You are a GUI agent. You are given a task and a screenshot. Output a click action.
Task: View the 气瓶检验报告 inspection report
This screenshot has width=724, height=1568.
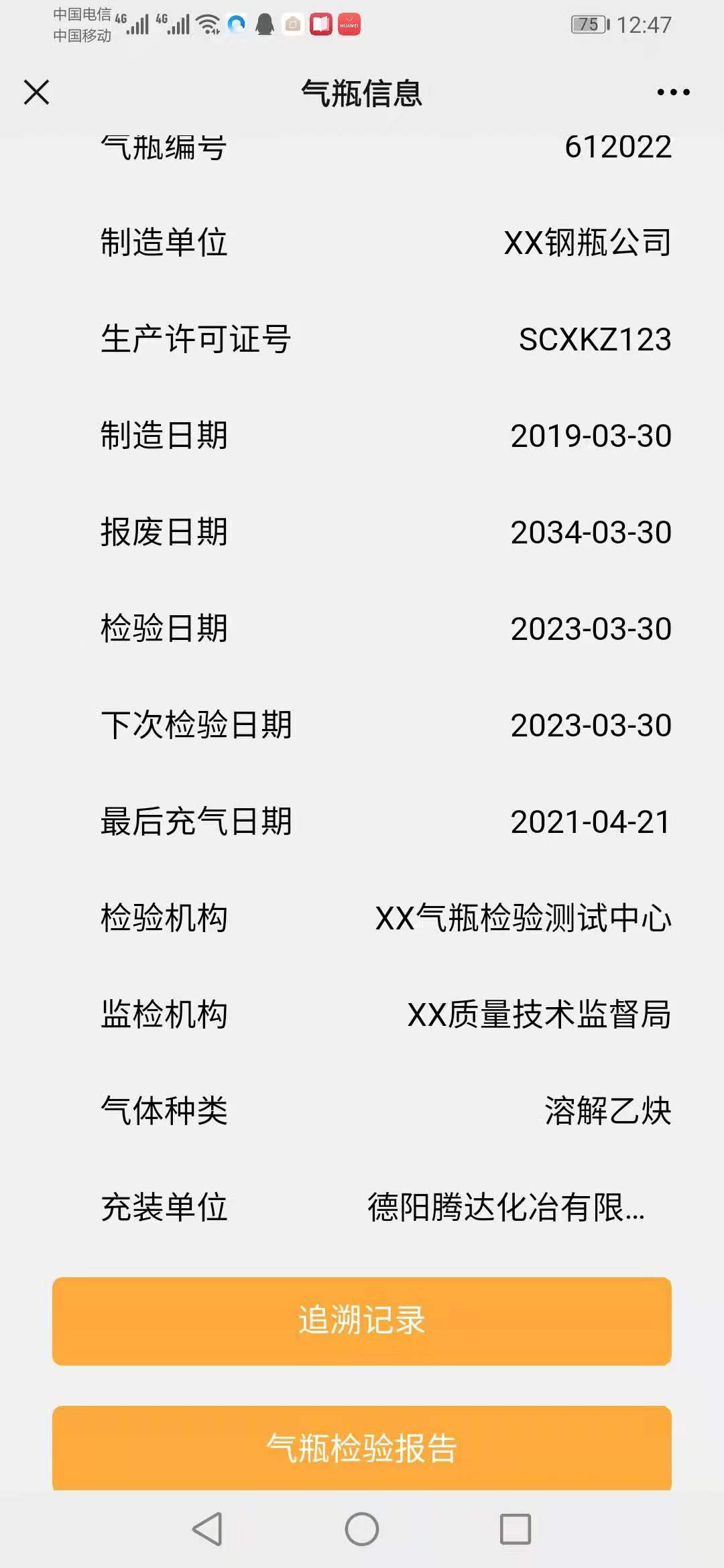362,1447
